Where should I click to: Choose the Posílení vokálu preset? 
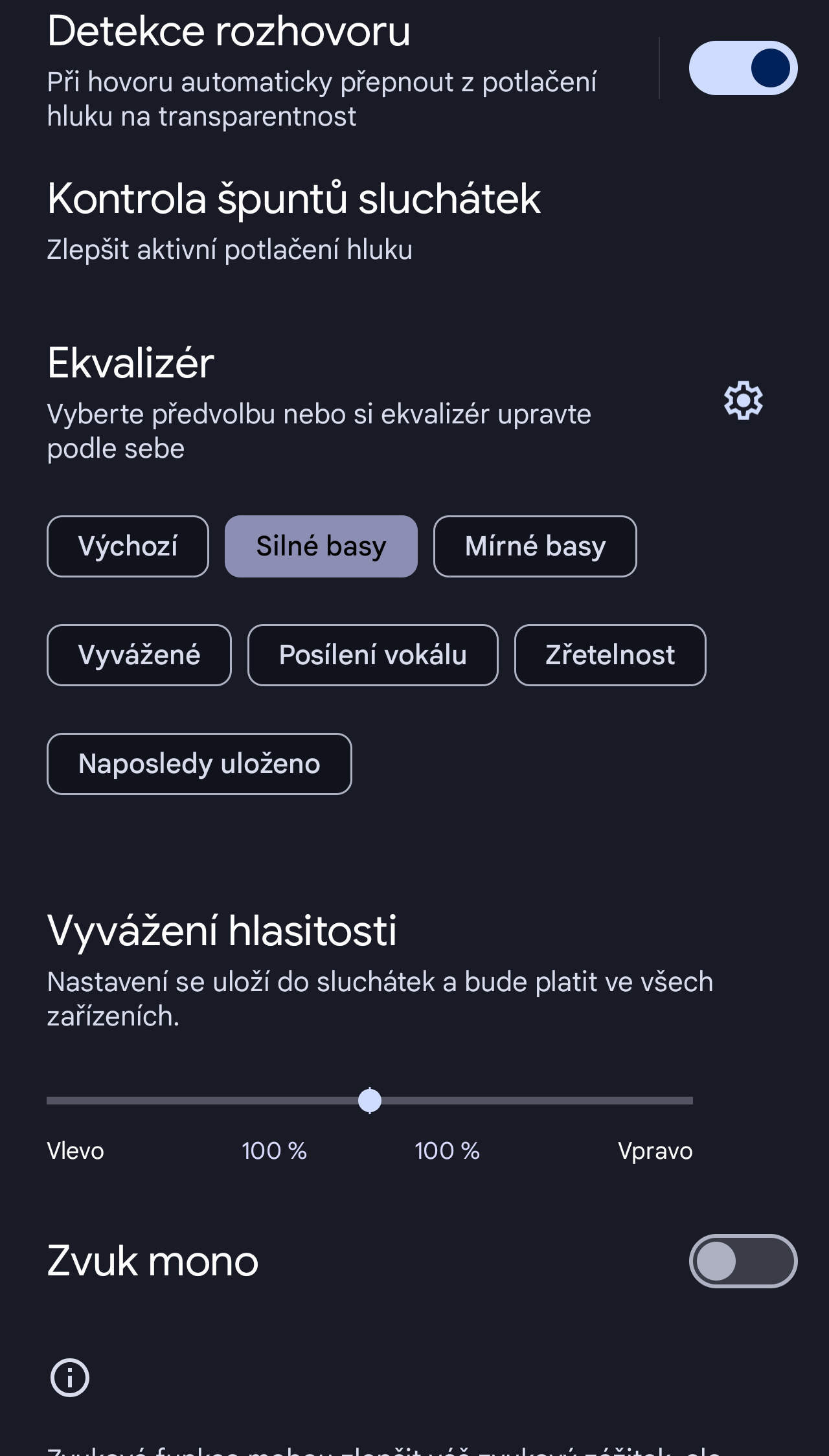[x=372, y=655]
